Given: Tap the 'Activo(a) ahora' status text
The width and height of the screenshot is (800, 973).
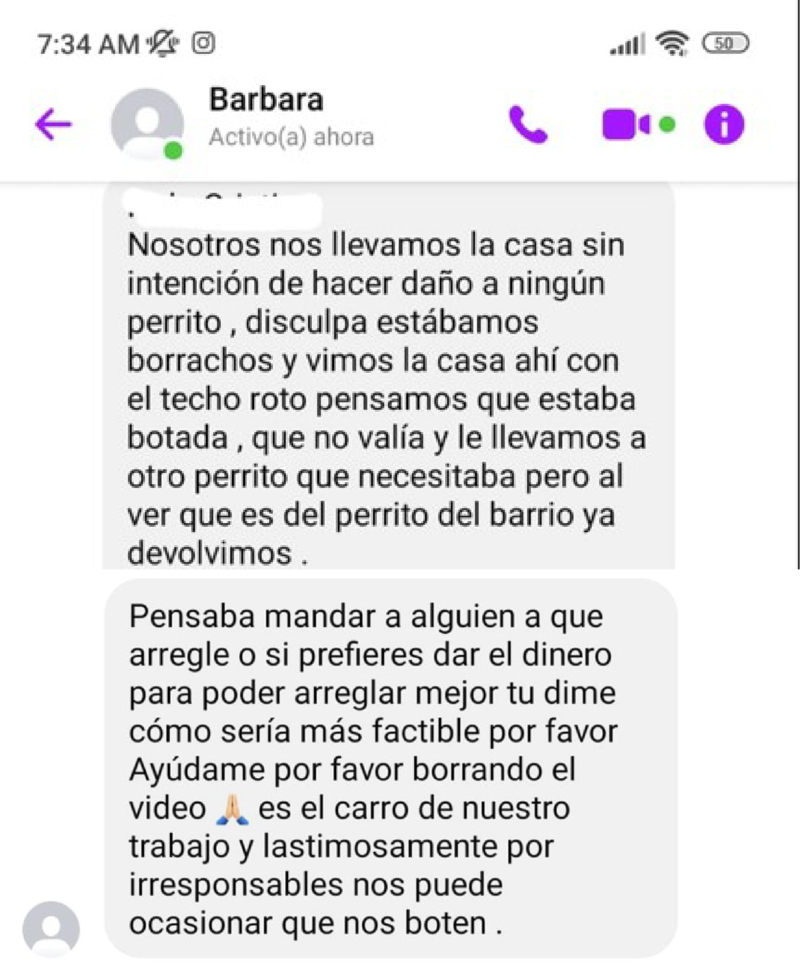Looking at the screenshot, I should (289, 136).
